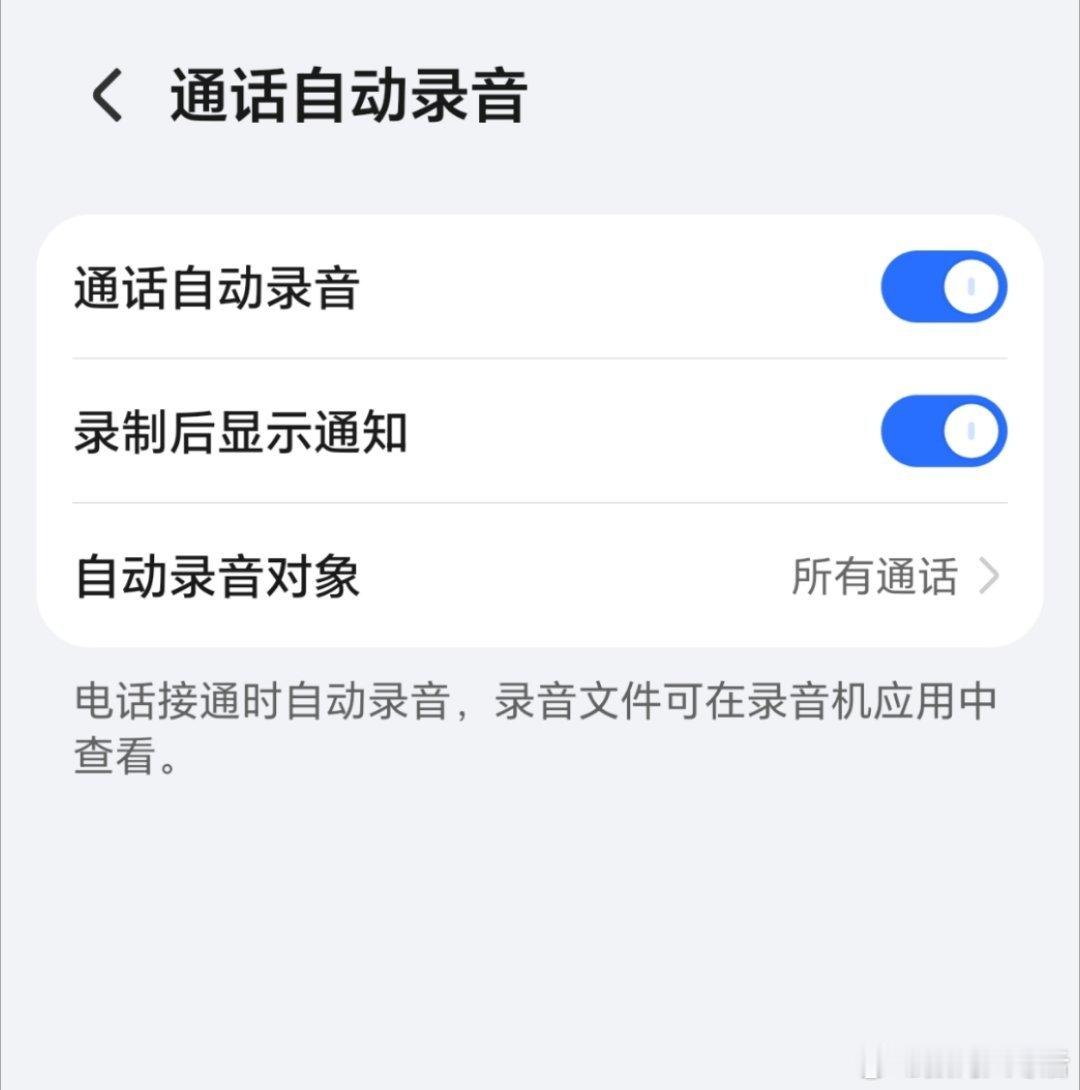The image size is (1080, 1090).
Task: Choose recording target via 自动录音对象
Action: pyautogui.click(x=540, y=576)
